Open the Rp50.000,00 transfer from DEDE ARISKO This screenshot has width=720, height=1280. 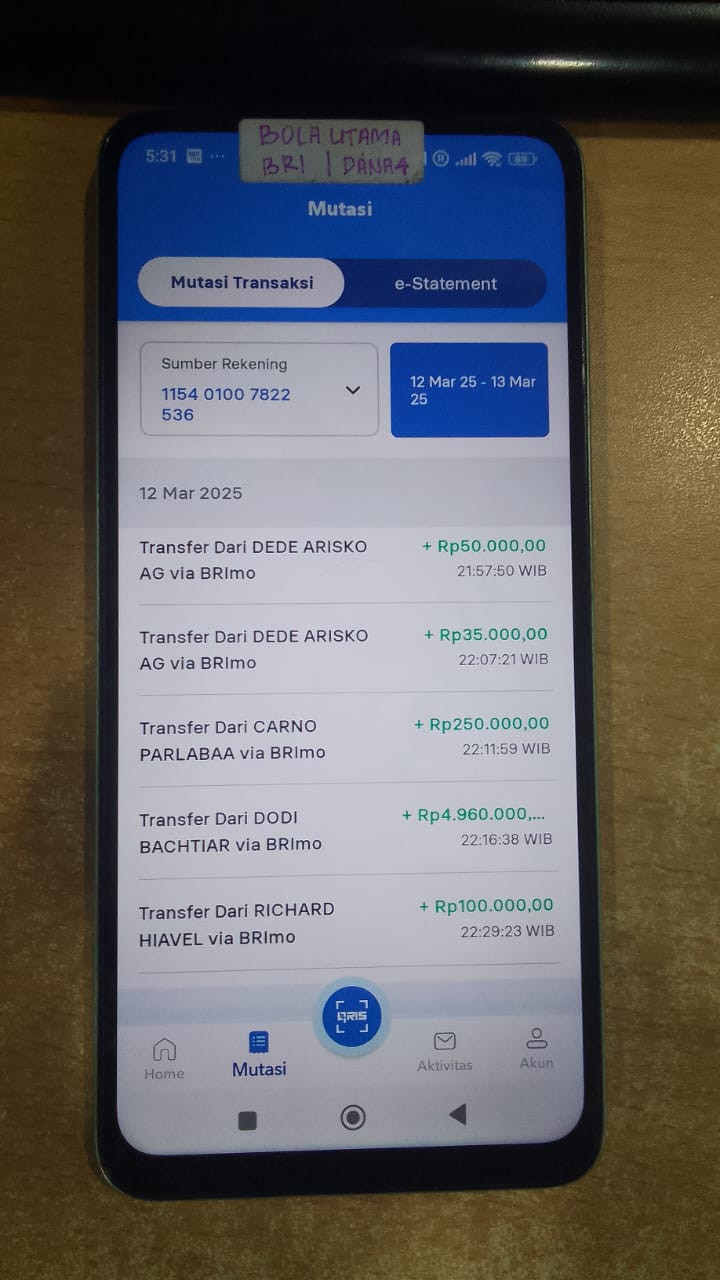pyautogui.click(x=345, y=560)
